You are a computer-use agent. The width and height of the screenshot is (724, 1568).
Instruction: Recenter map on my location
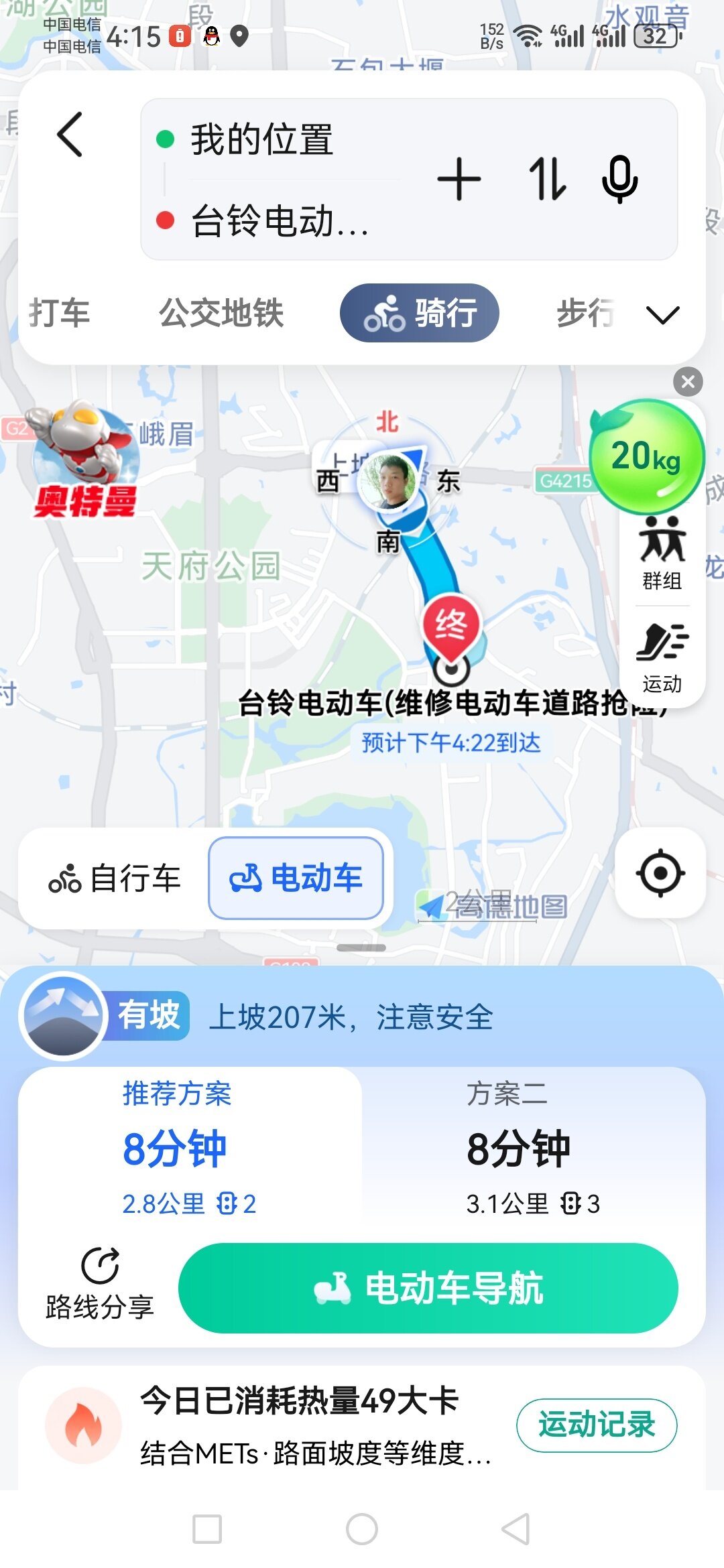[x=660, y=872]
